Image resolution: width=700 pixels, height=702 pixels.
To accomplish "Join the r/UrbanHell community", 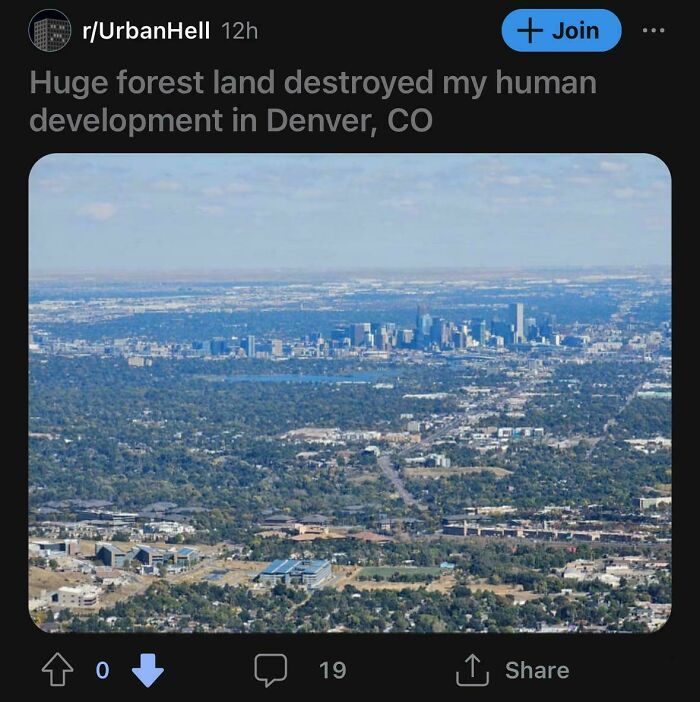I will pyautogui.click(x=561, y=31).
